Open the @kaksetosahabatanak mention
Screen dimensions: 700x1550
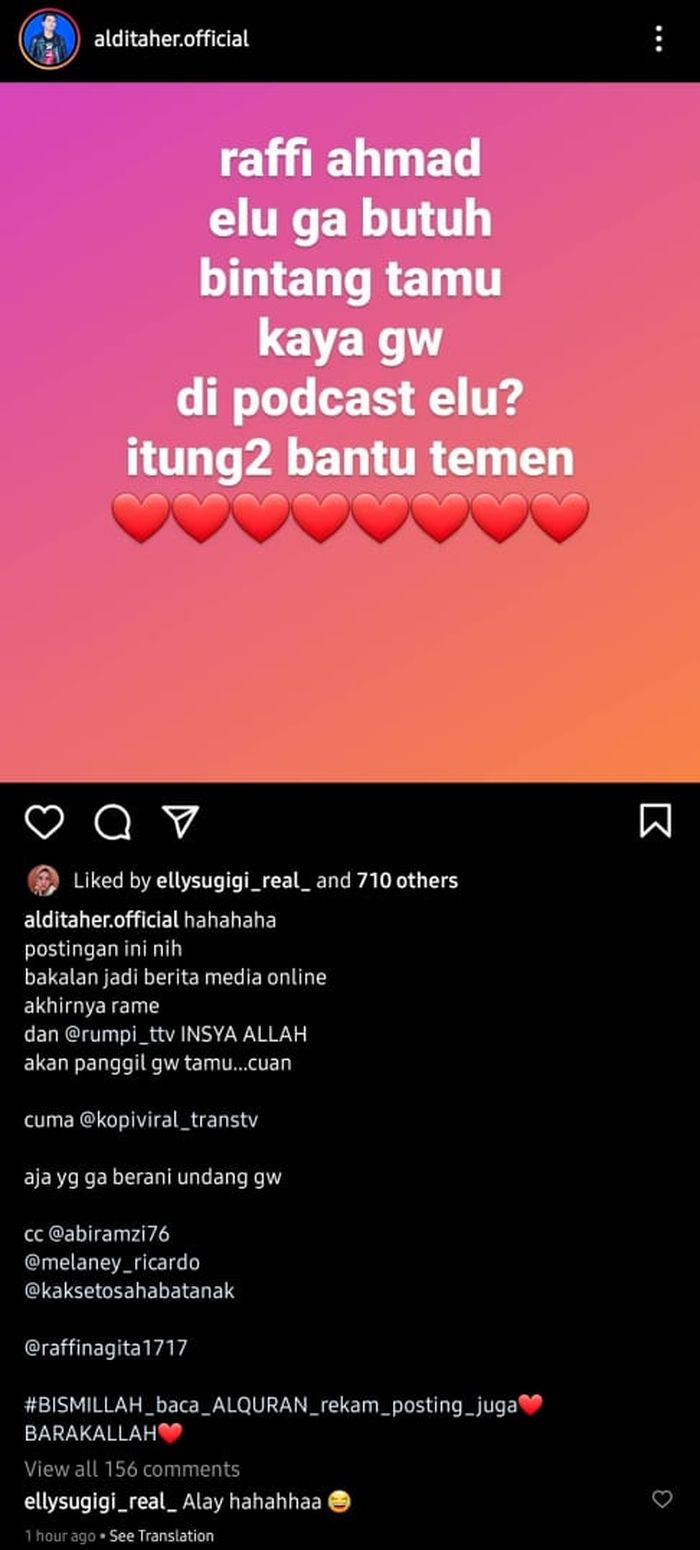click(x=129, y=1291)
